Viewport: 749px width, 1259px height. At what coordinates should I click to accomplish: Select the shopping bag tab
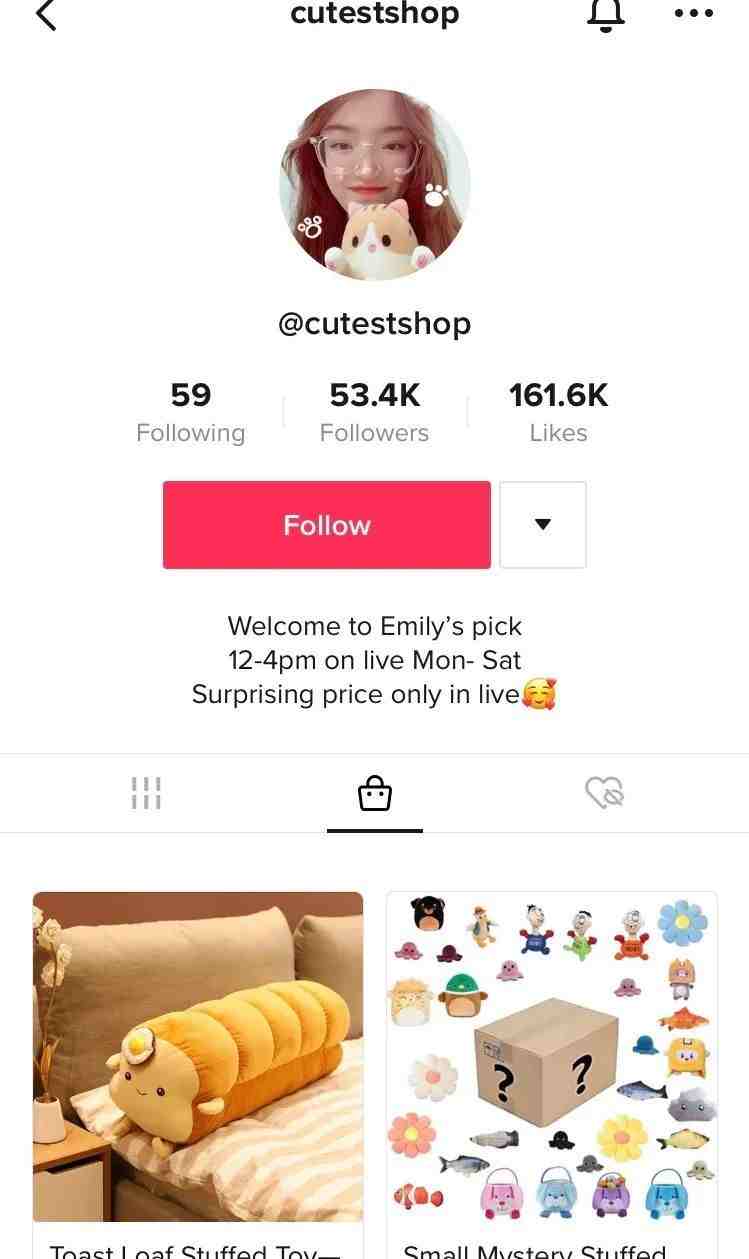[374, 793]
